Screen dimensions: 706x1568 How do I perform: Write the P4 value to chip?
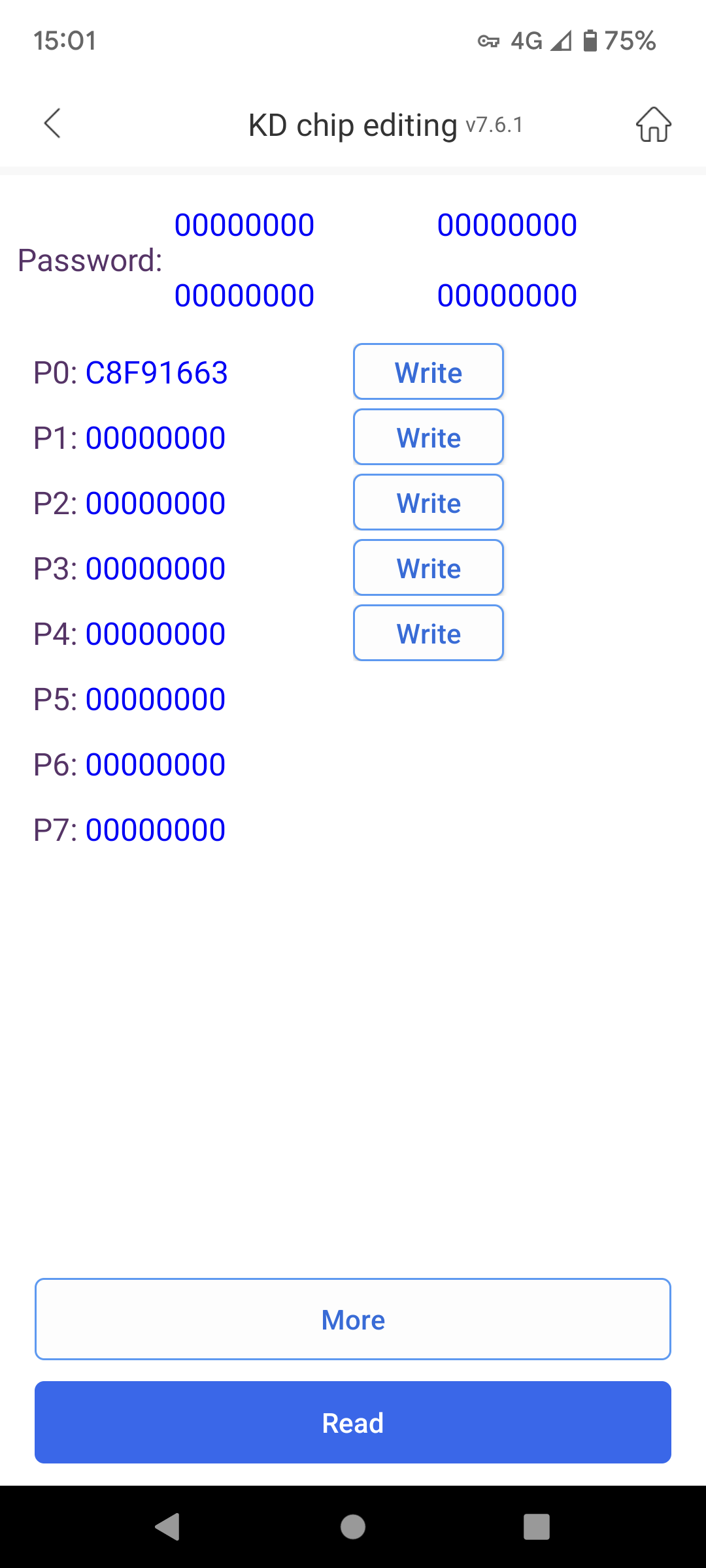coord(428,633)
